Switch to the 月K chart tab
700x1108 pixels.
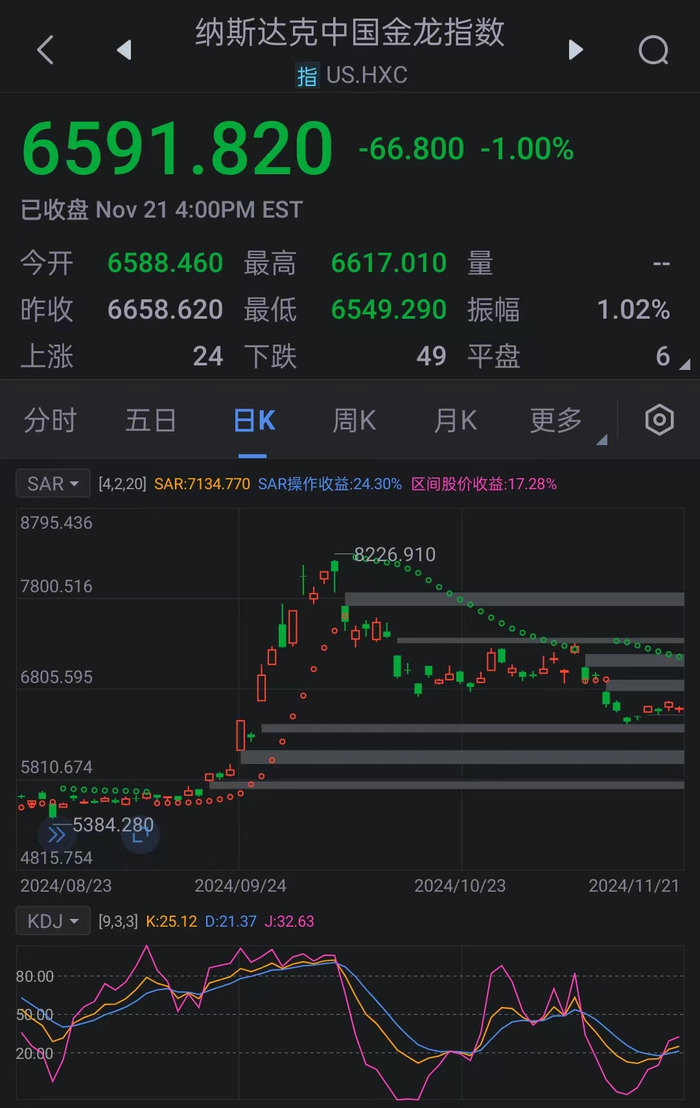[x=455, y=421]
